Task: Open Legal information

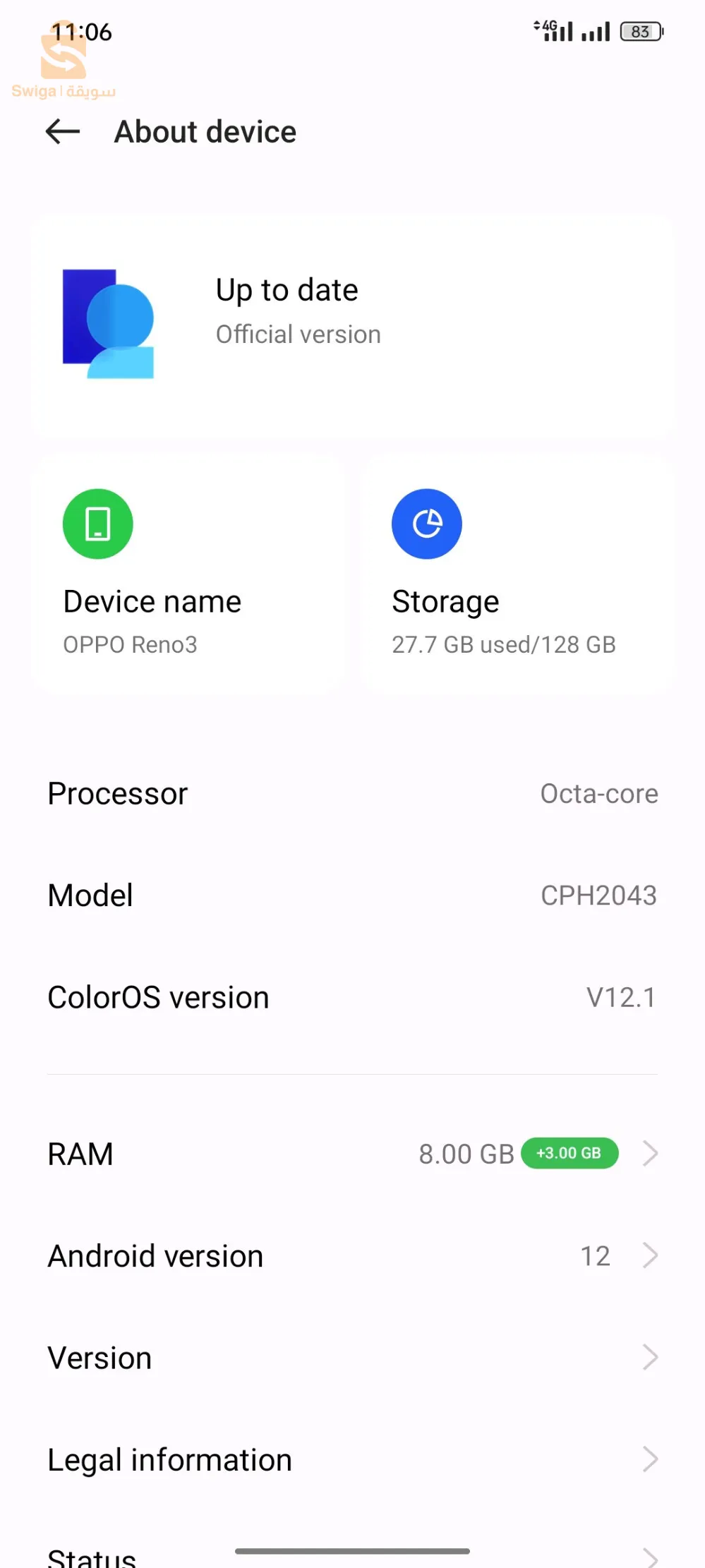Action: (x=352, y=1459)
